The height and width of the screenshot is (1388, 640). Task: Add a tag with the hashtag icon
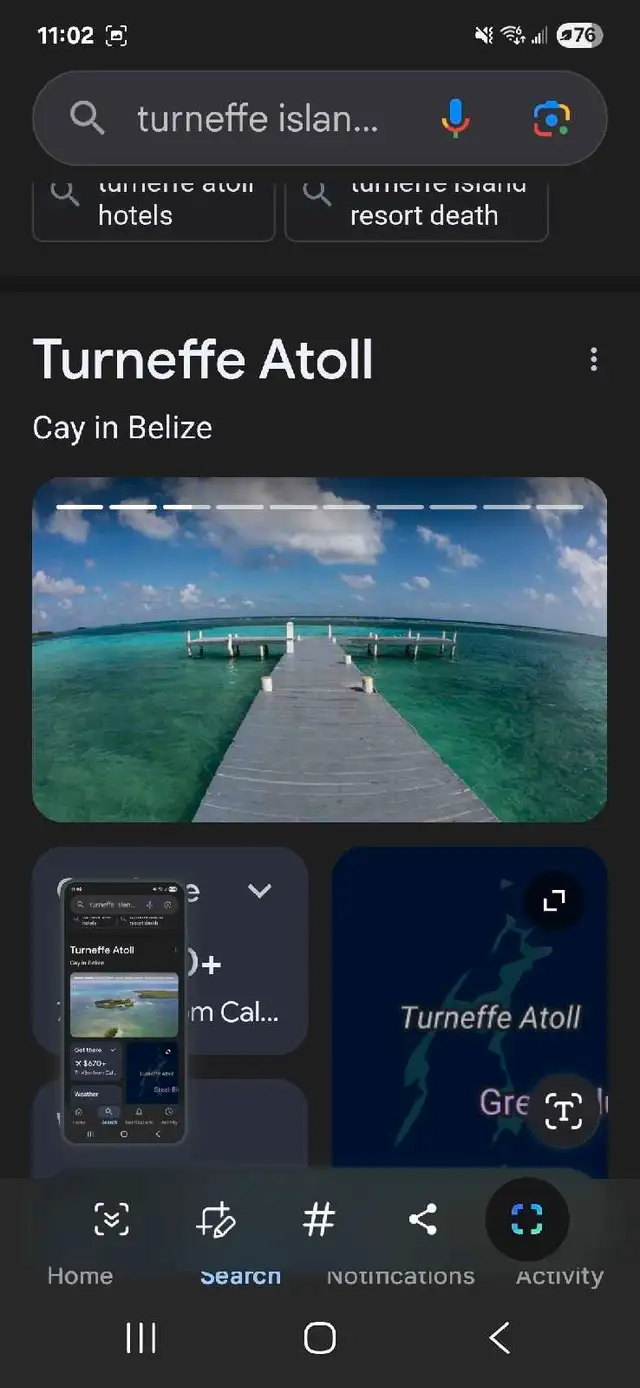pos(319,1219)
